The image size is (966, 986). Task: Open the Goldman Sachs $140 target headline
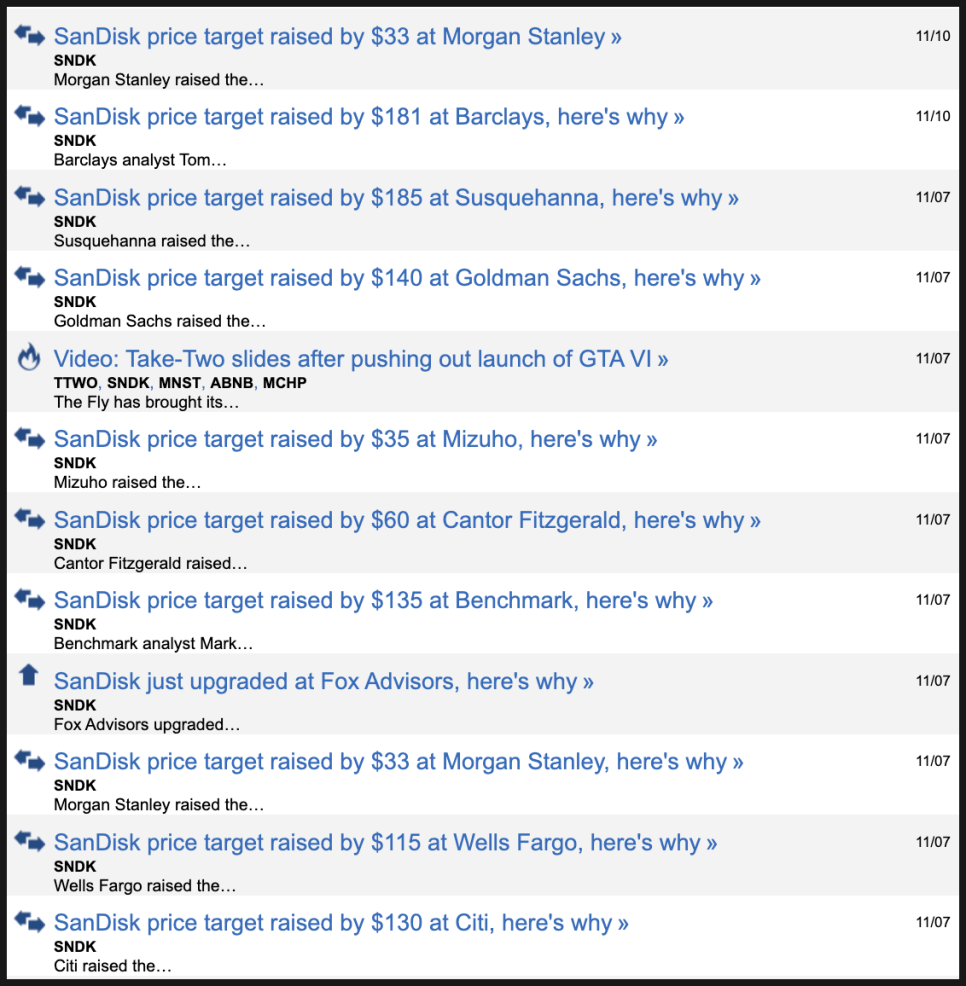coord(406,278)
